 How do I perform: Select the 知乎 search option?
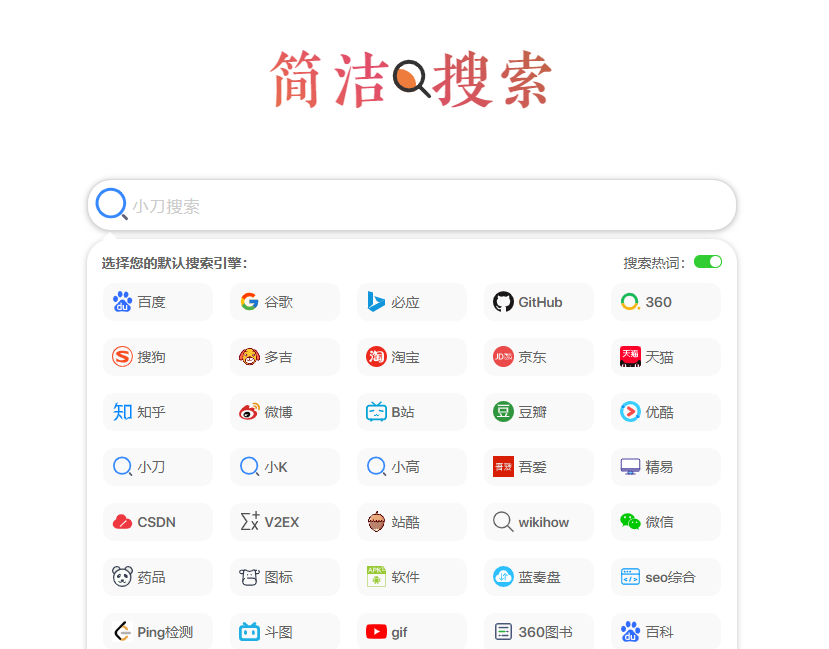click(x=157, y=412)
